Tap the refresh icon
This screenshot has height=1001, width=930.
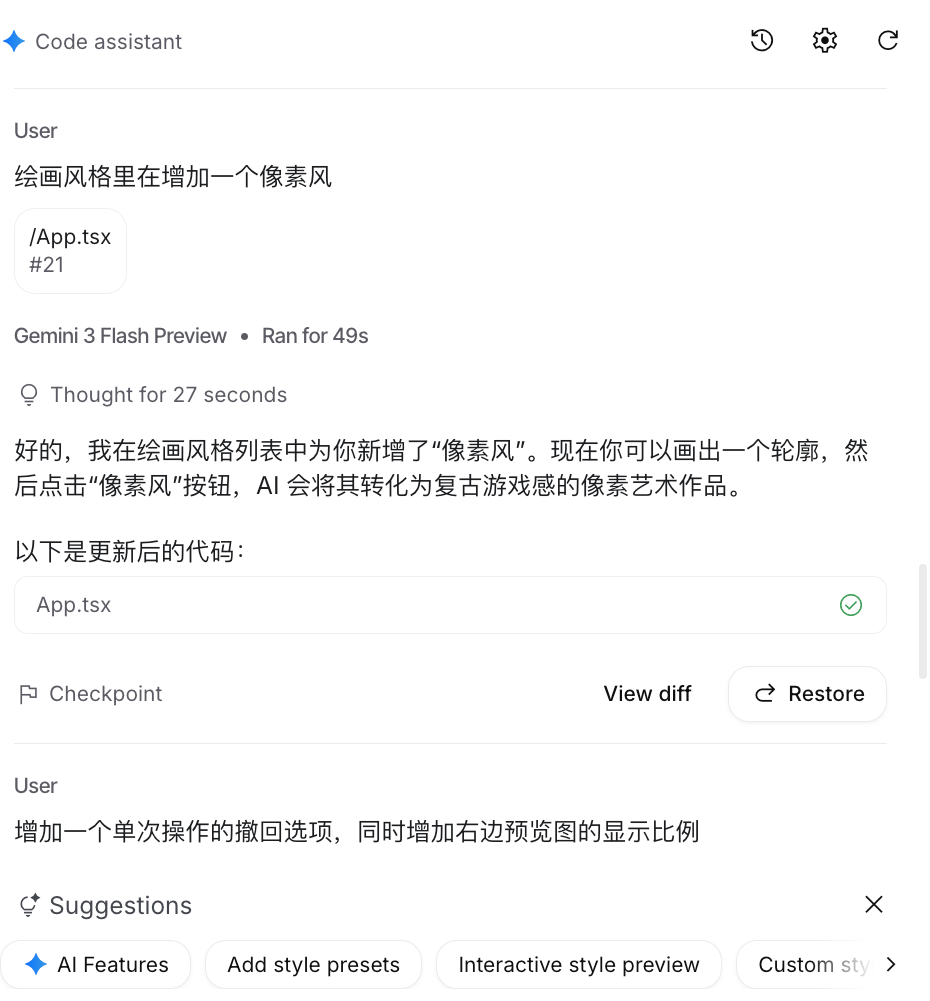point(888,41)
